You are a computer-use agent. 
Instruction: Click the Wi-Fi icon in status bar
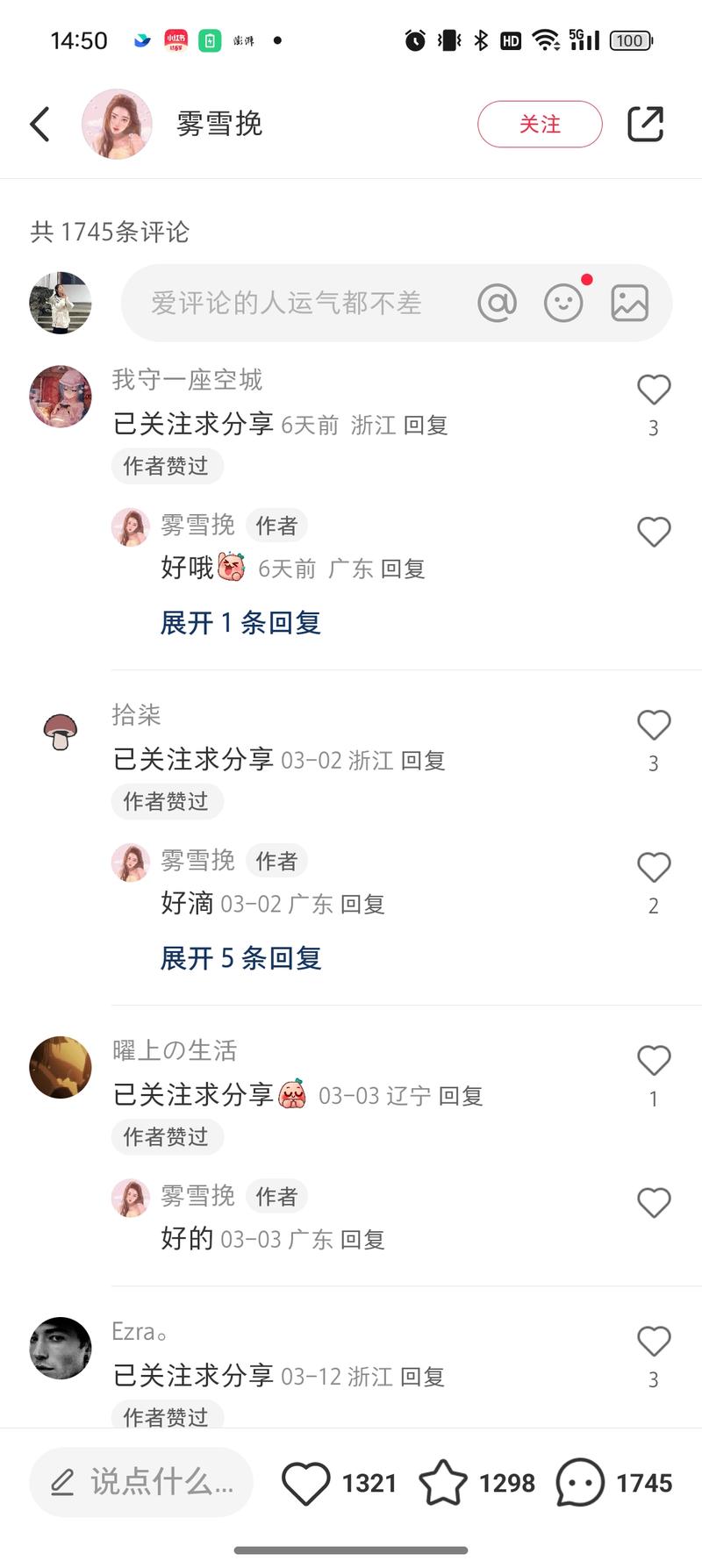(546, 39)
